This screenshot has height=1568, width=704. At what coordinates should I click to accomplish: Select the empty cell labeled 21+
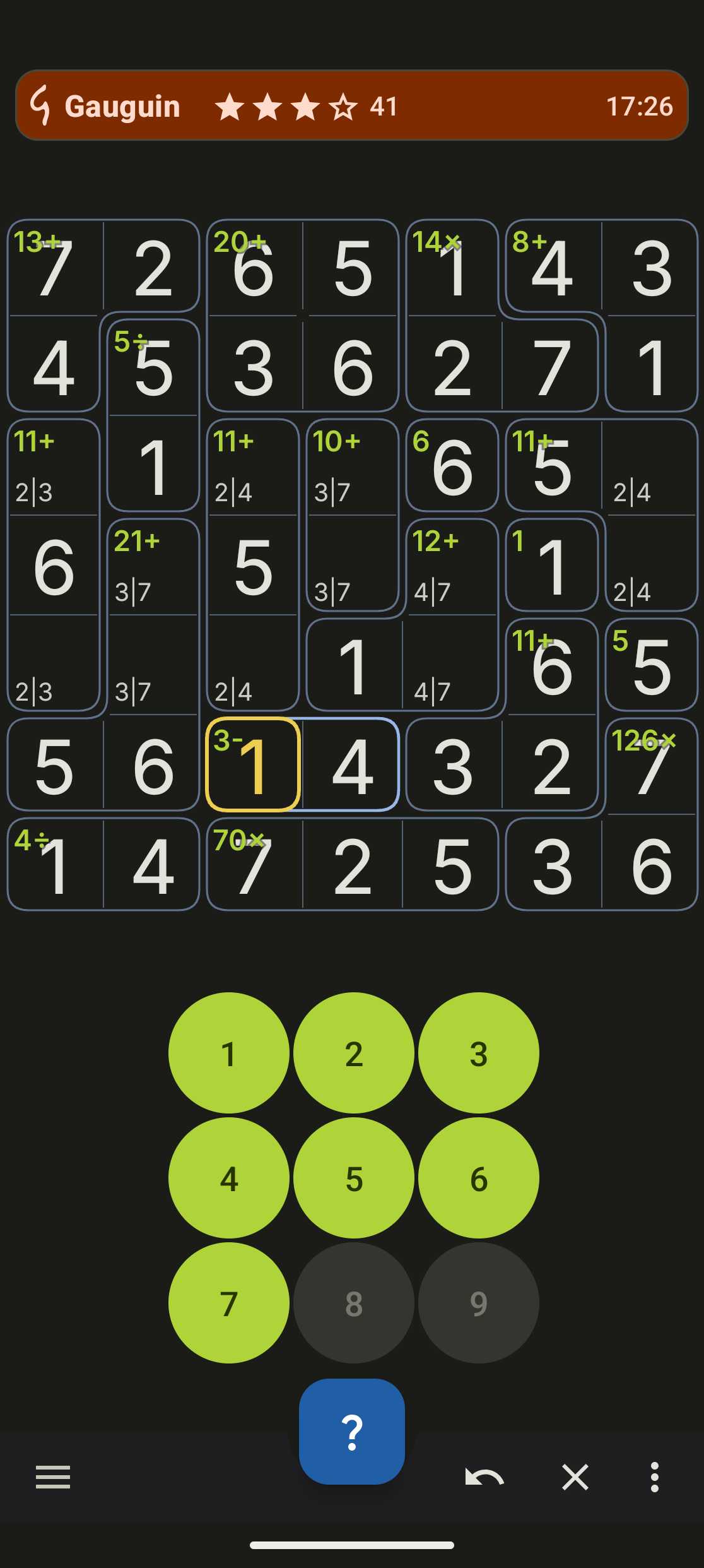(x=153, y=567)
